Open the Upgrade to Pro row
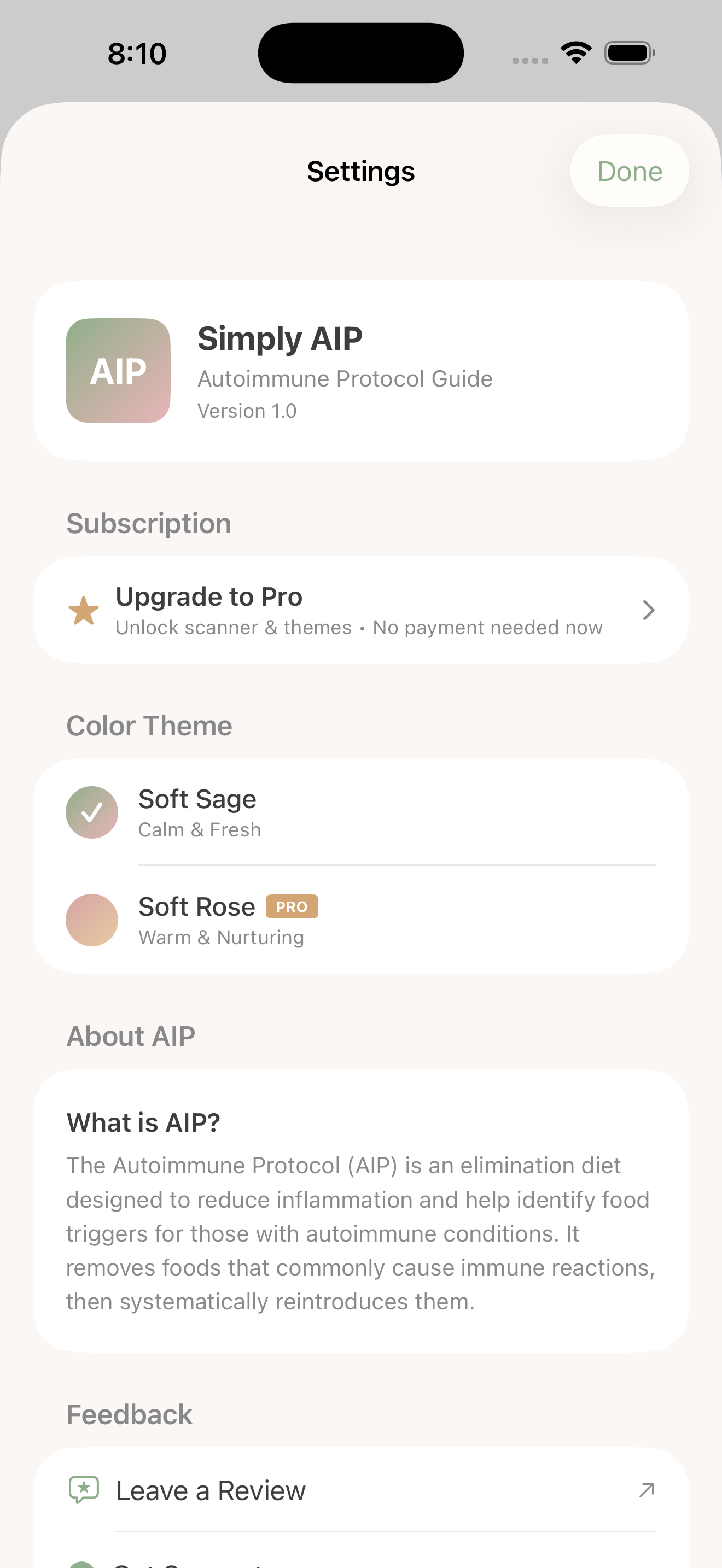The width and height of the screenshot is (722, 1568). tap(360, 610)
